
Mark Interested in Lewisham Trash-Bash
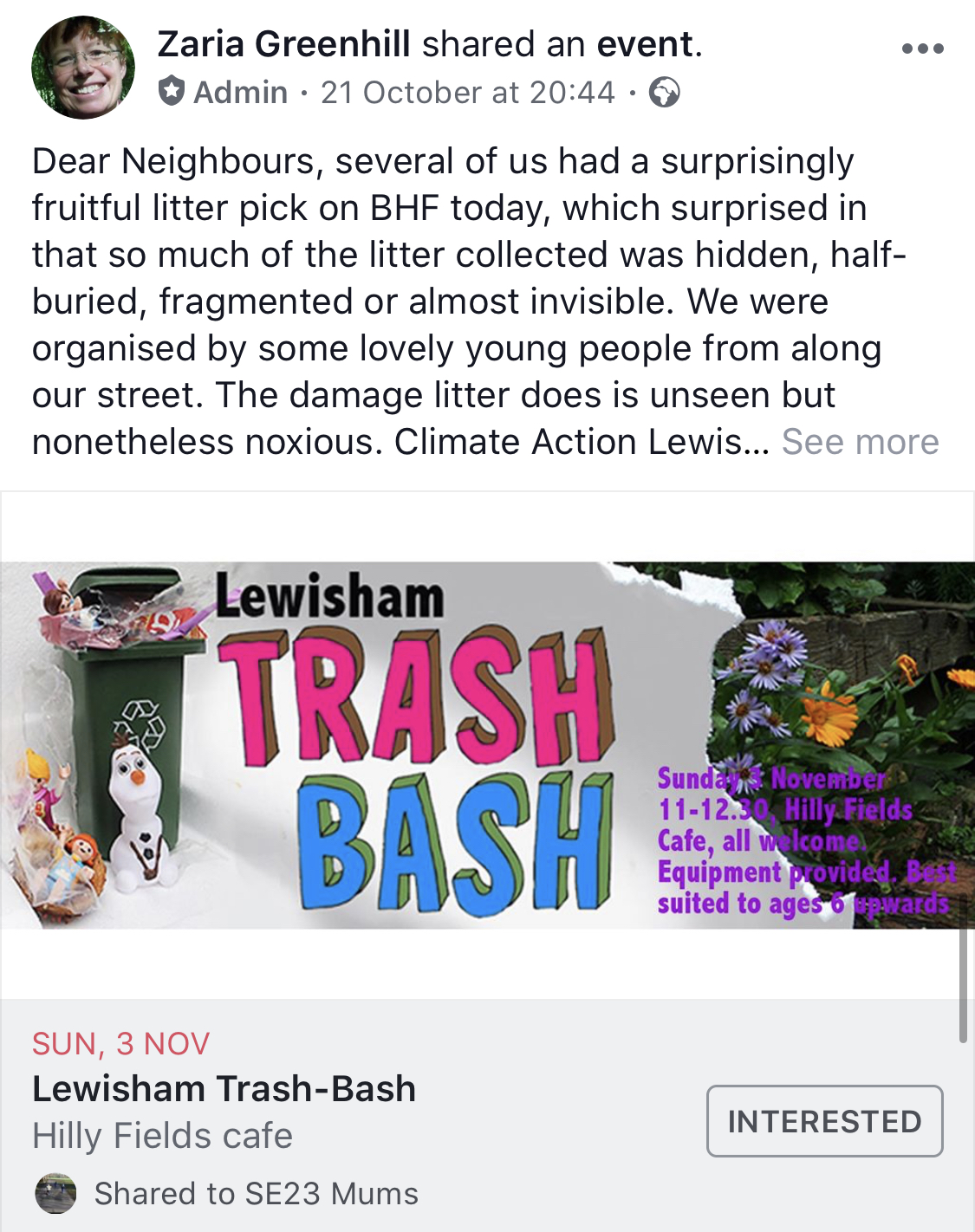click(824, 1120)
